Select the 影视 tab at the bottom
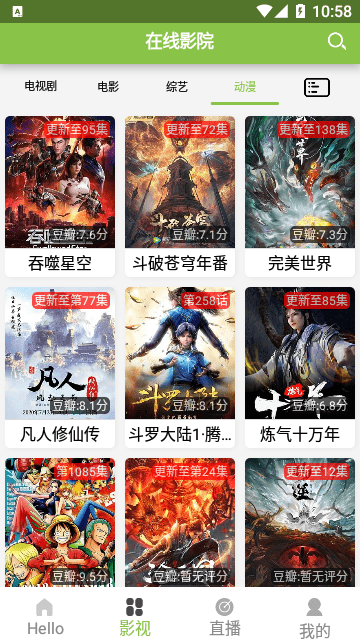The image size is (360, 640). point(135,616)
